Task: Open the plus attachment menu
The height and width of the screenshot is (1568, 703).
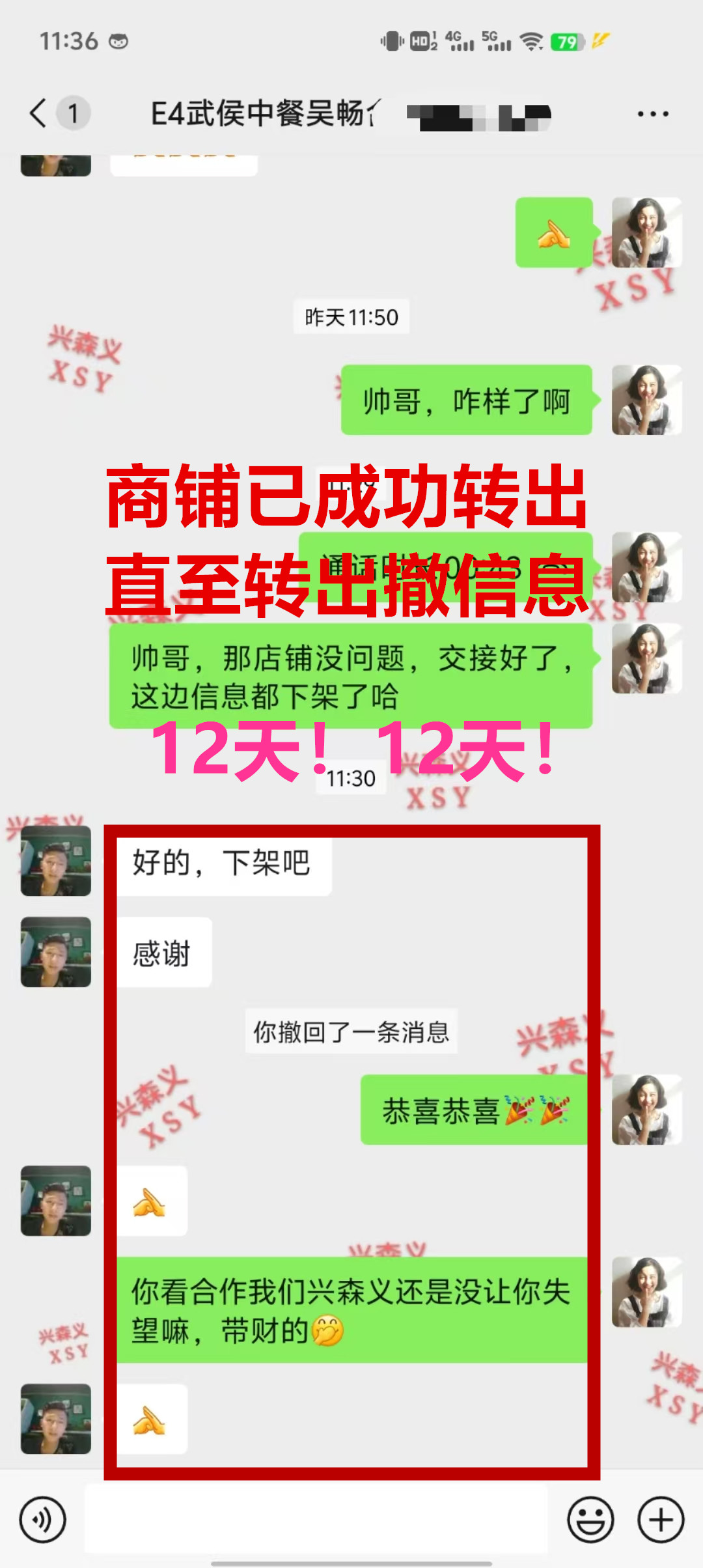Action: (x=661, y=1520)
